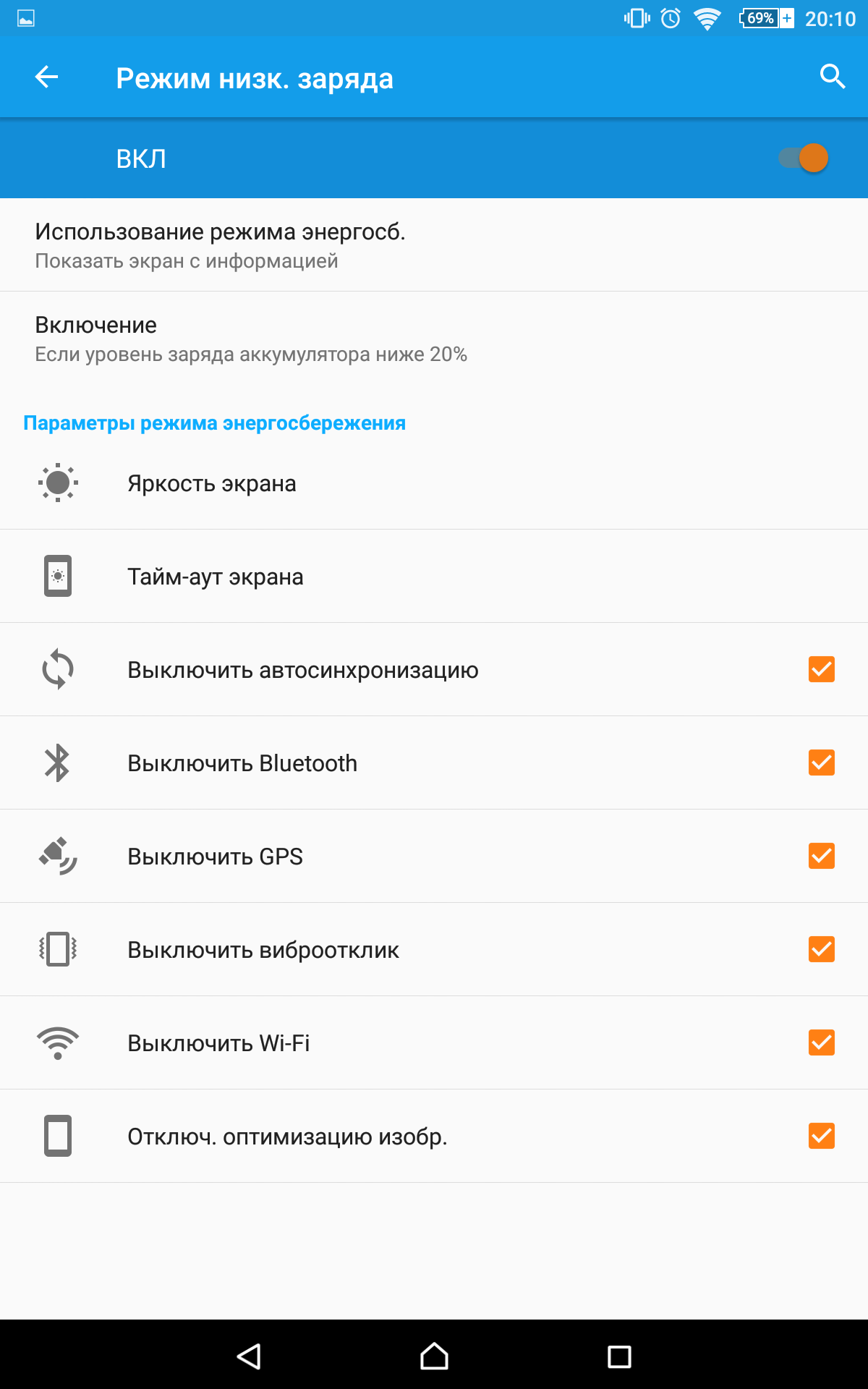
Task: Open Использование режима энергосб. info screen
Action: pos(434,245)
